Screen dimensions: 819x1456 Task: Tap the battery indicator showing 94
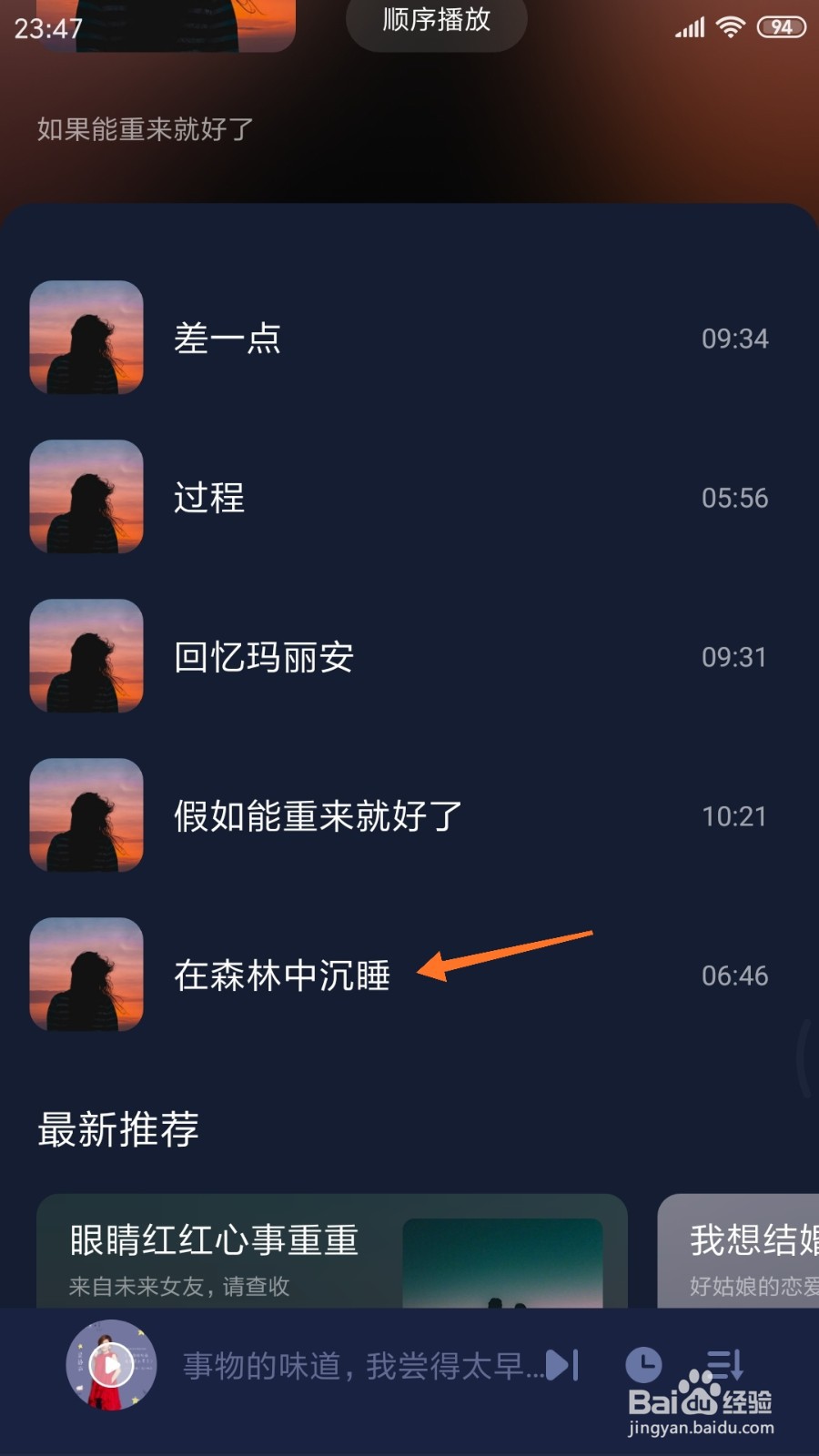(x=779, y=26)
